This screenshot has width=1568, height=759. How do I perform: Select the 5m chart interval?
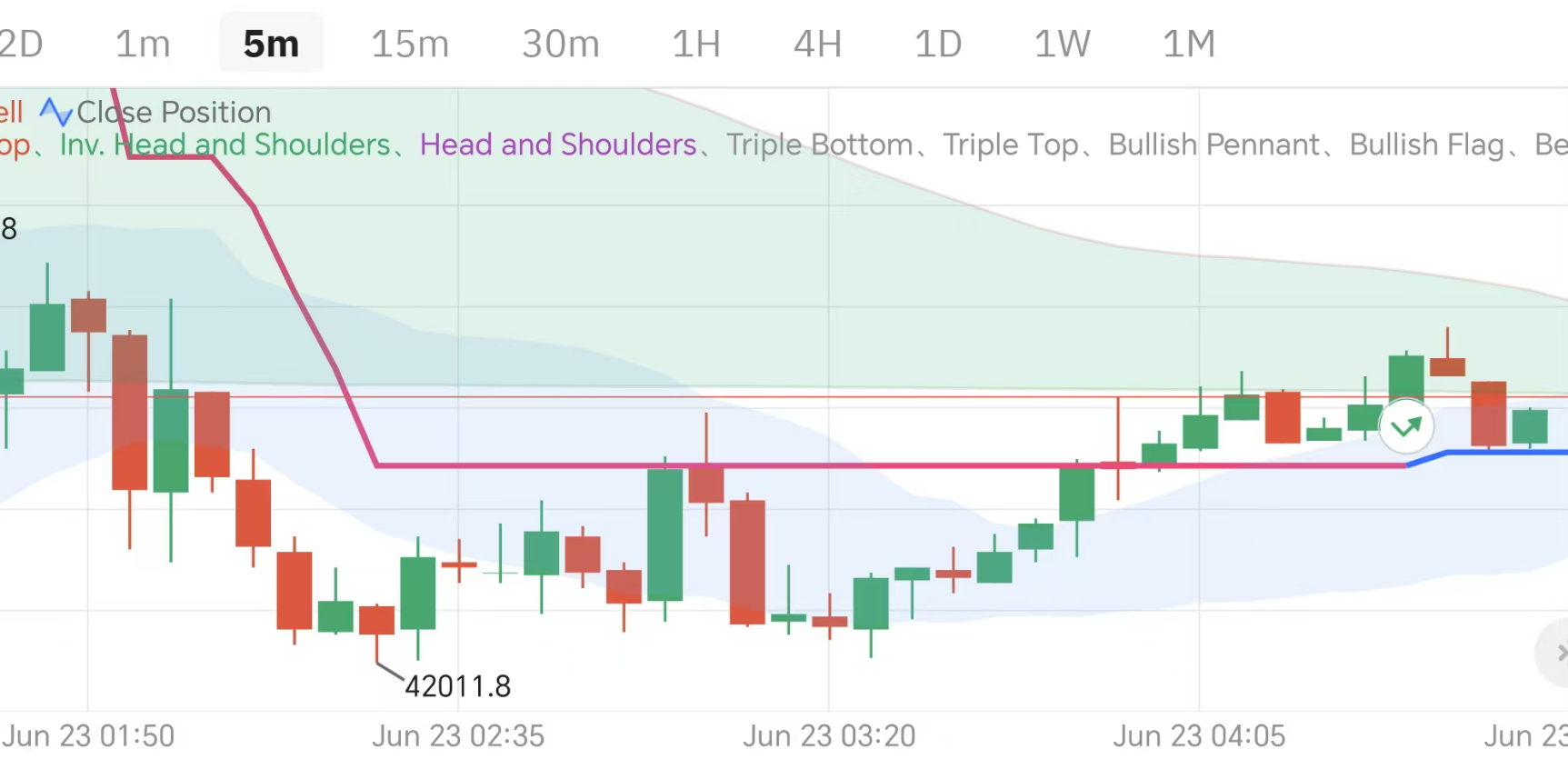271,44
